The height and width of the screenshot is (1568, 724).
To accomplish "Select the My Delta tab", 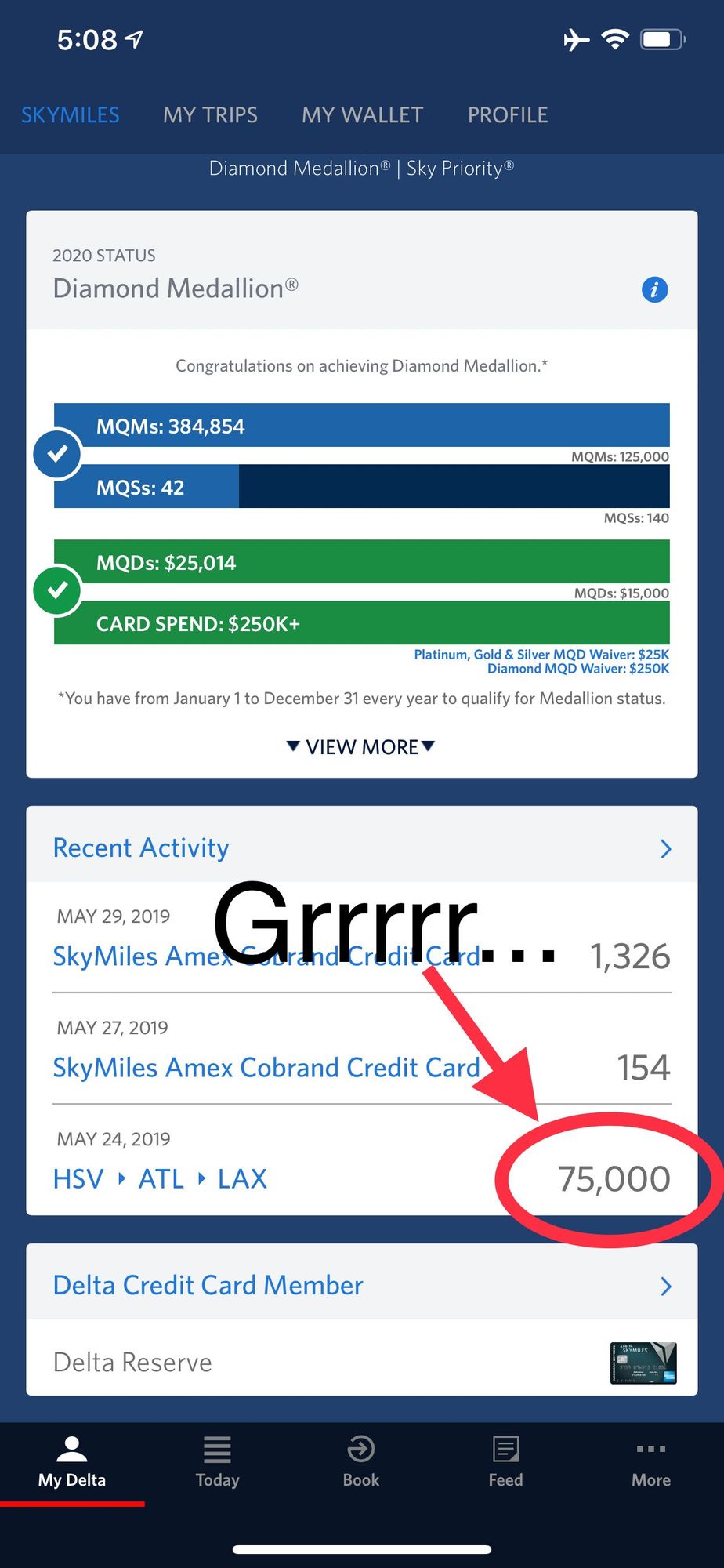I will coord(72,1463).
